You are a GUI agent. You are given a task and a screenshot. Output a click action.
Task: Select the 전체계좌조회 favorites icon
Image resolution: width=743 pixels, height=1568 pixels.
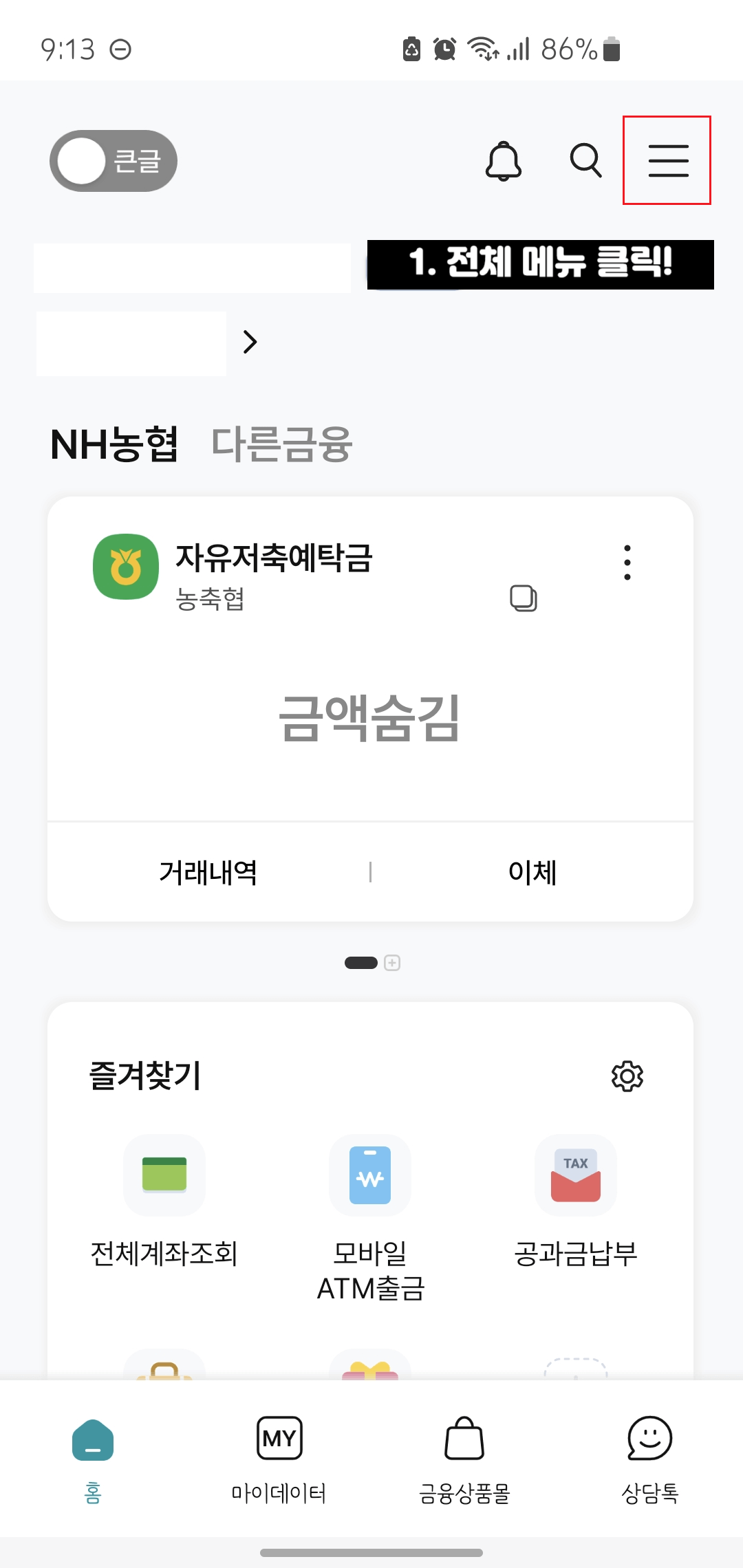click(x=164, y=1176)
